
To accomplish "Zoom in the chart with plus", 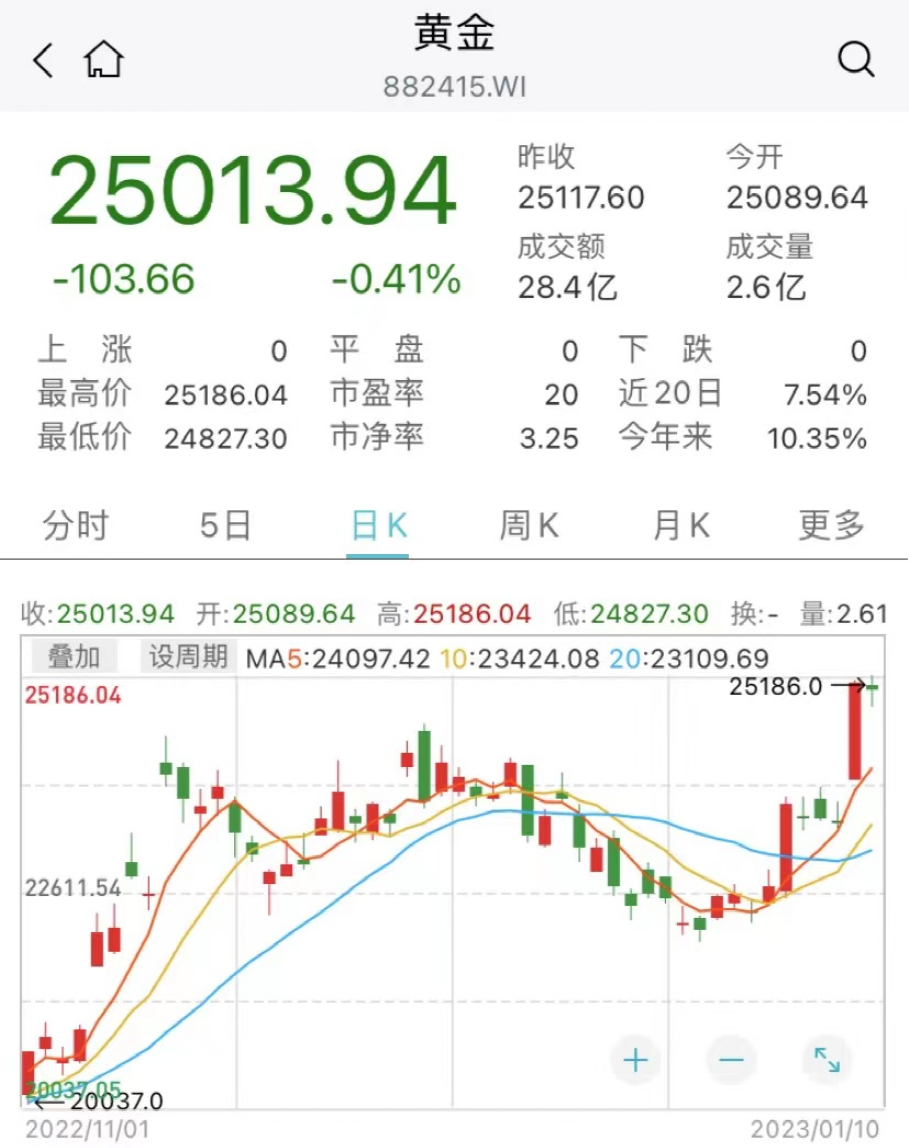I will pyautogui.click(x=636, y=1060).
